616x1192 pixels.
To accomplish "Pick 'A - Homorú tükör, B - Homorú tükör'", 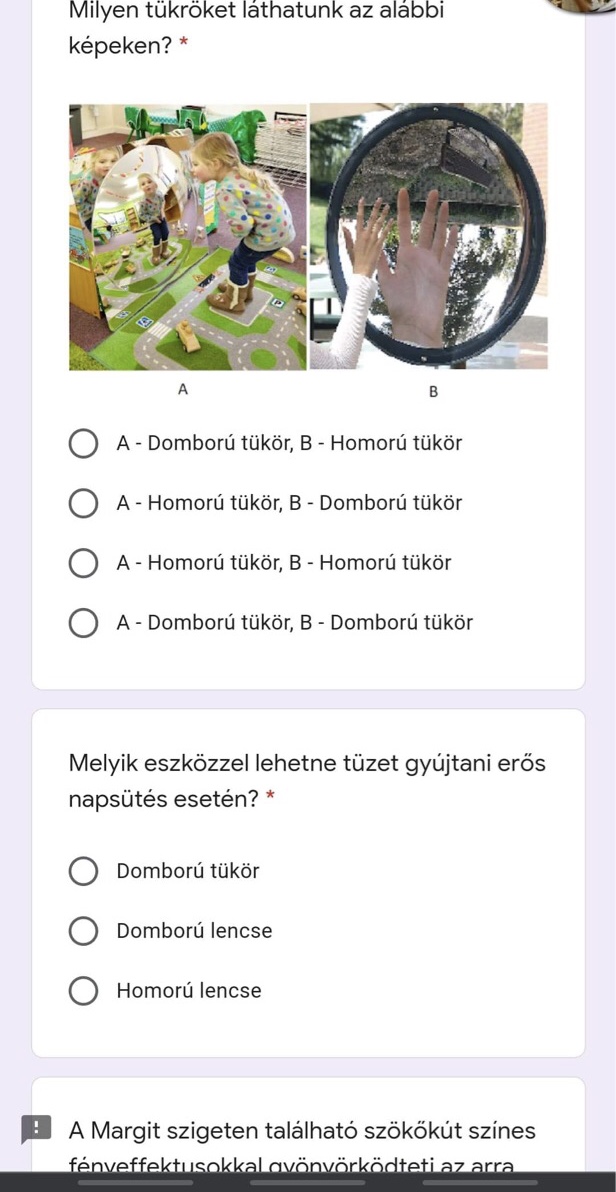I will click(83, 563).
